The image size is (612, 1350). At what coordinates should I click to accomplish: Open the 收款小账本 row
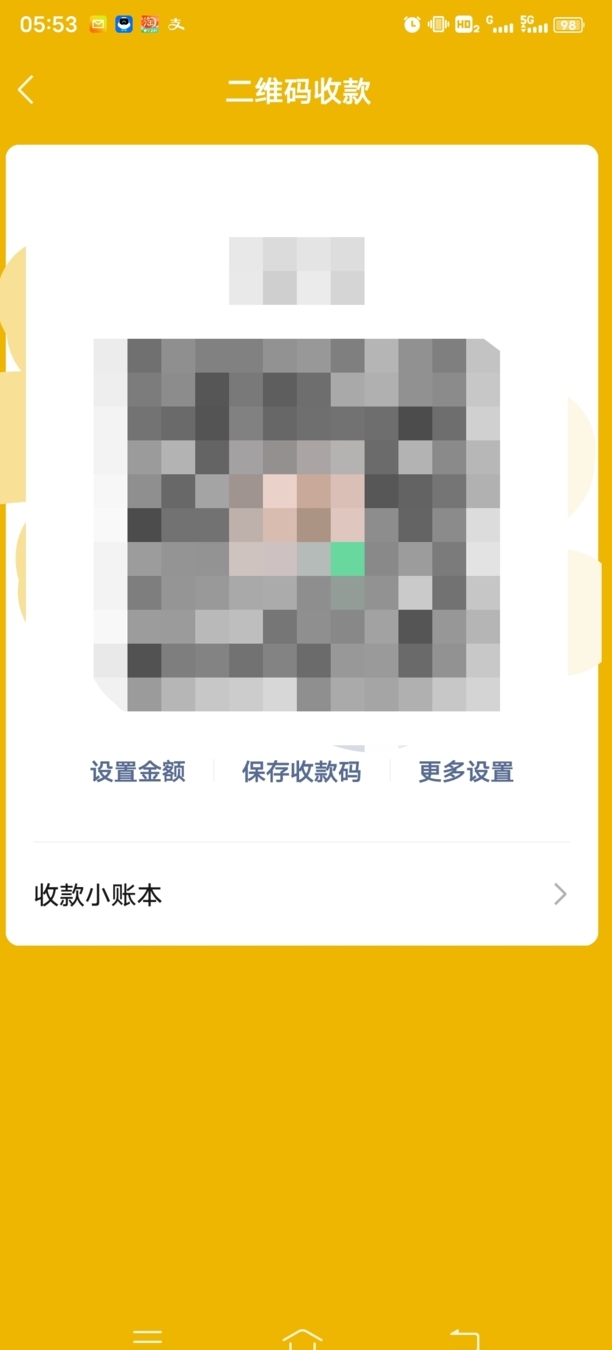click(300, 894)
